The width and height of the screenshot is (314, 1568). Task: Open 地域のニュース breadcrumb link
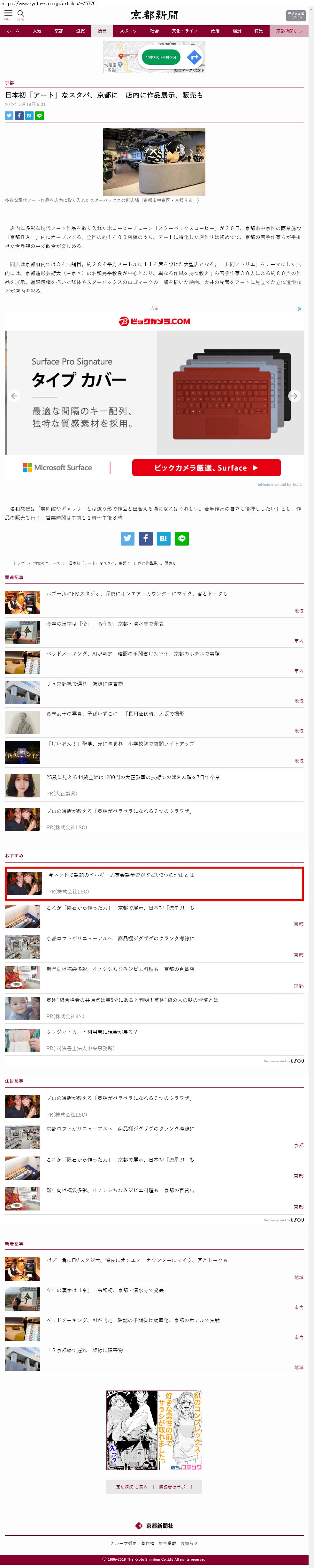pos(46,563)
